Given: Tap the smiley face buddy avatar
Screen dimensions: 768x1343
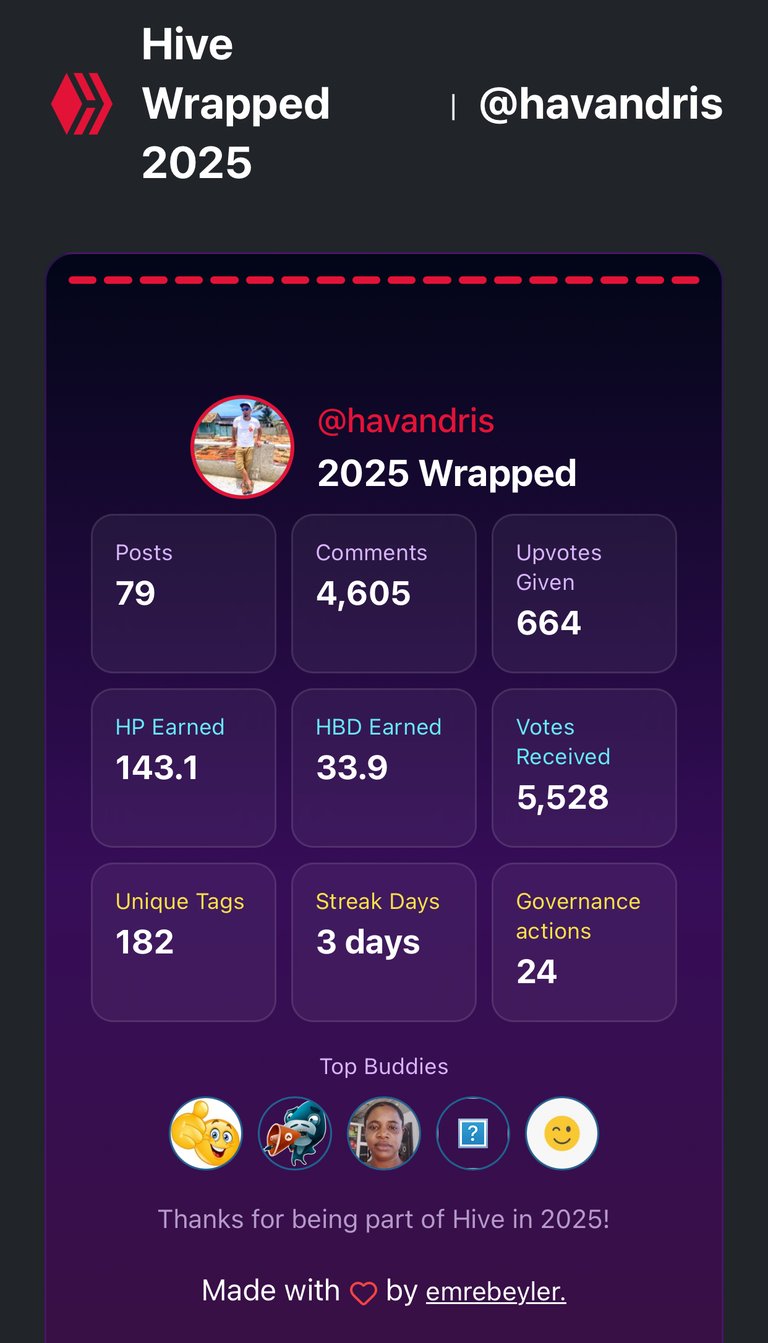Looking at the screenshot, I should tap(561, 1134).
